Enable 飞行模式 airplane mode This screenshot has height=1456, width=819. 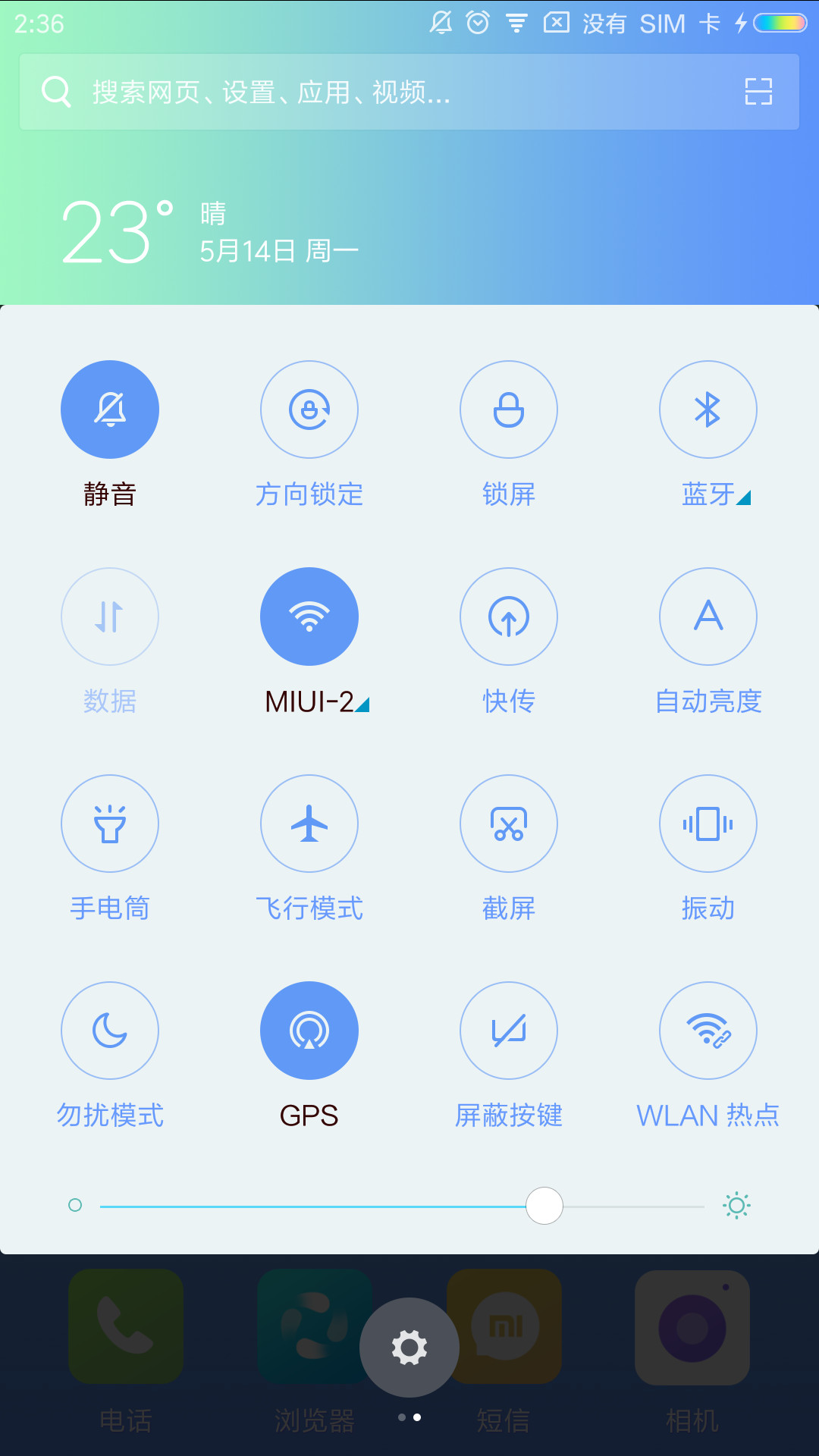click(x=309, y=824)
